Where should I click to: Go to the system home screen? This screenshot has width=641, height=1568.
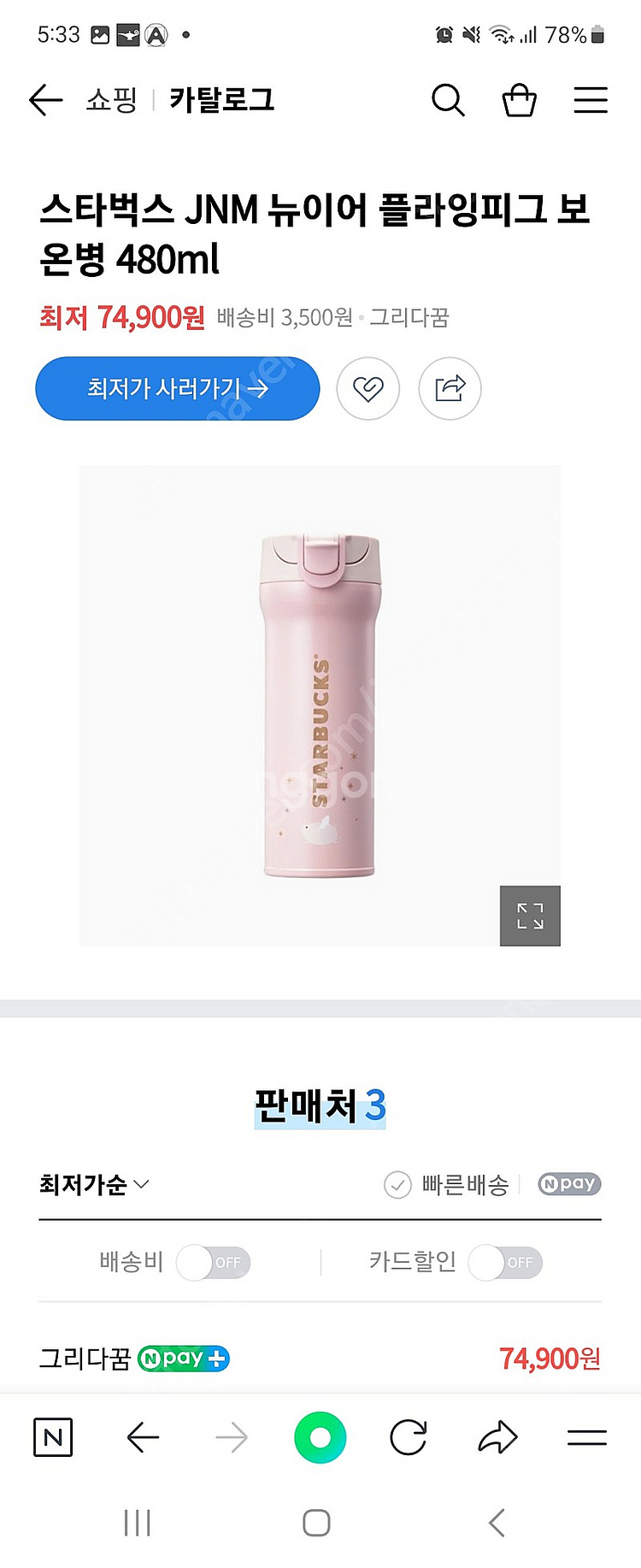pos(316,1523)
